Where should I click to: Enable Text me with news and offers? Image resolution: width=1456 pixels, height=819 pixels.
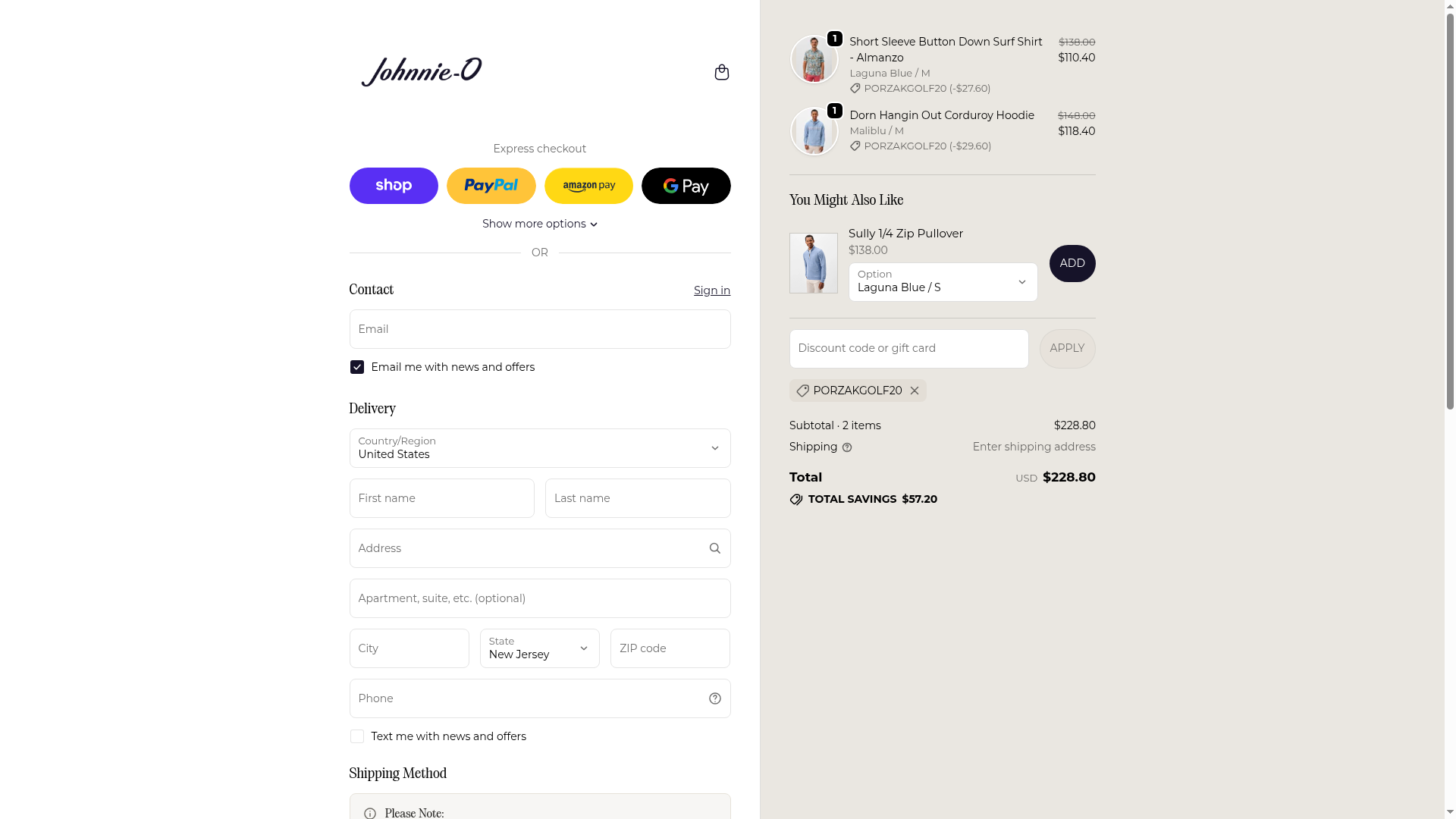(357, 736)
